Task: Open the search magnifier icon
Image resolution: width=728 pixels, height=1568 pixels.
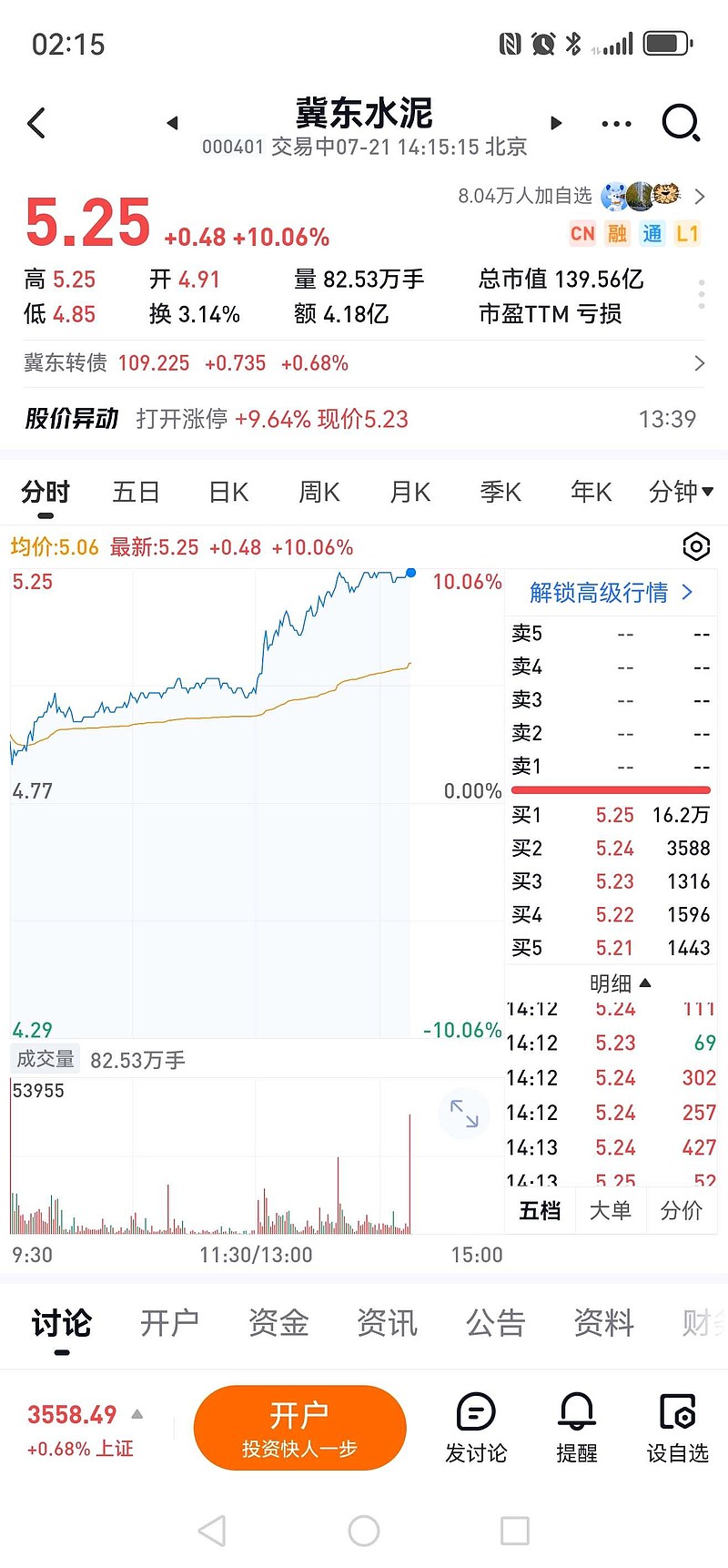Action: (x=681, y=123)
